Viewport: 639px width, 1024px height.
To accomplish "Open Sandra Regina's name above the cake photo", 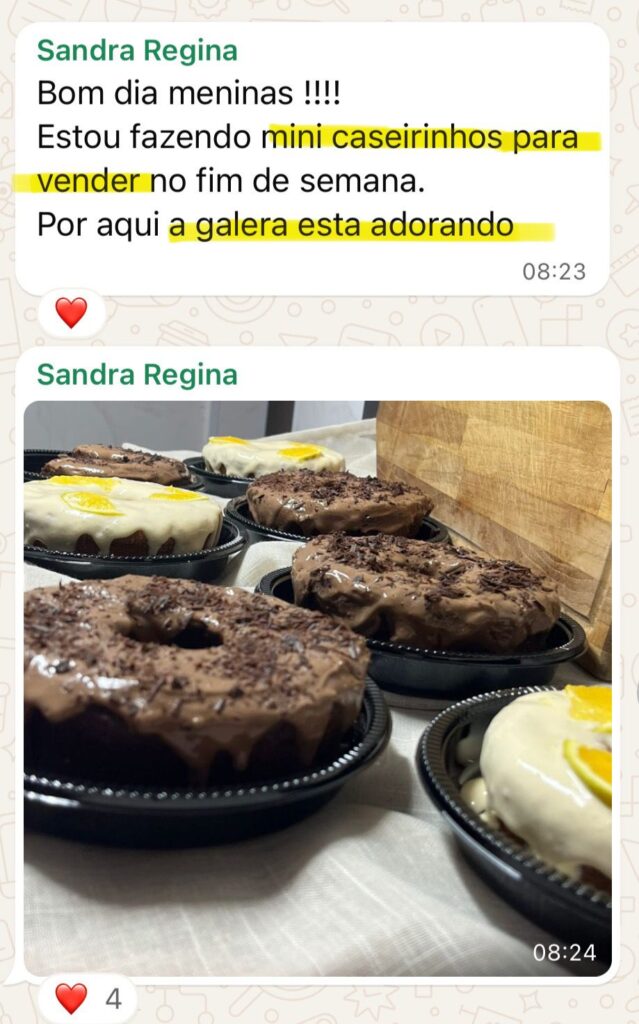I will (x=137, y=375).
